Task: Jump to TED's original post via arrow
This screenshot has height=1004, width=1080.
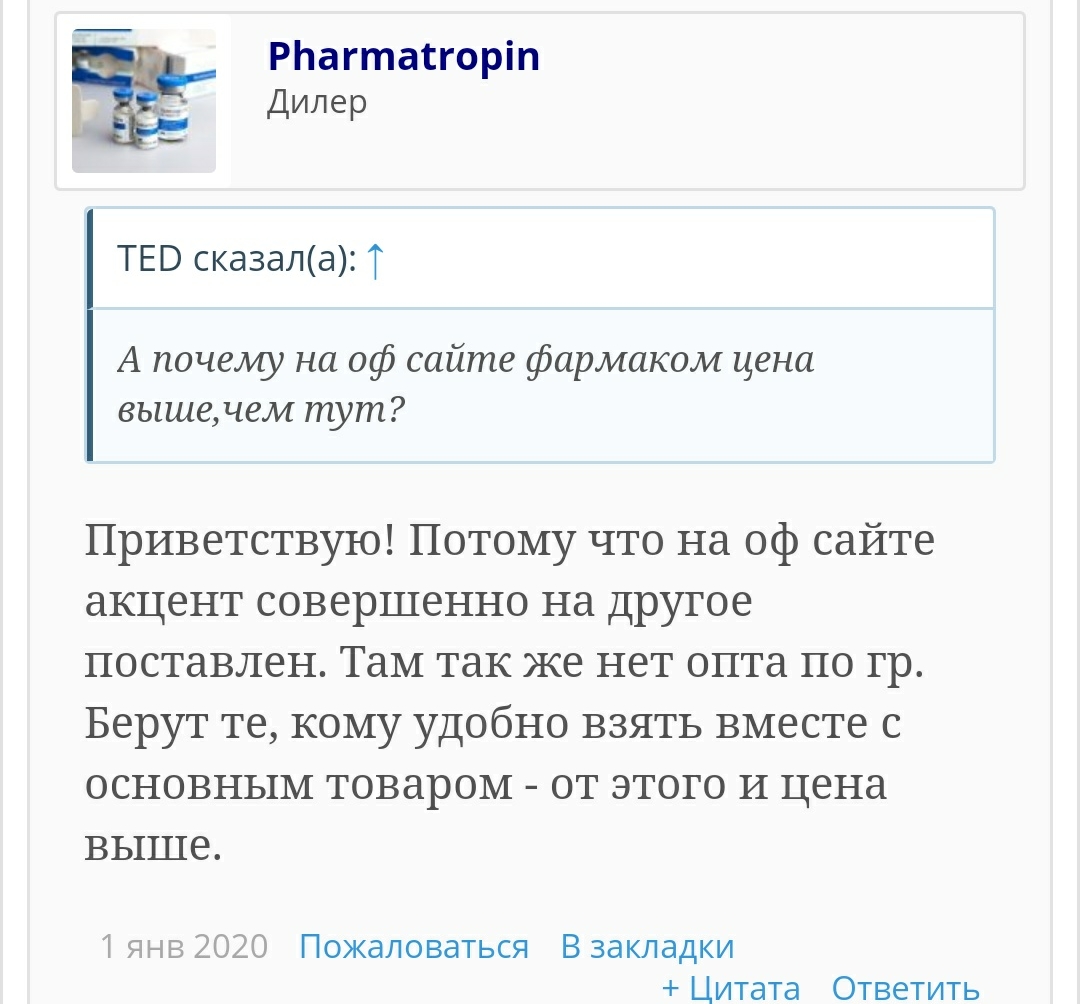Action: pos(375,260)
